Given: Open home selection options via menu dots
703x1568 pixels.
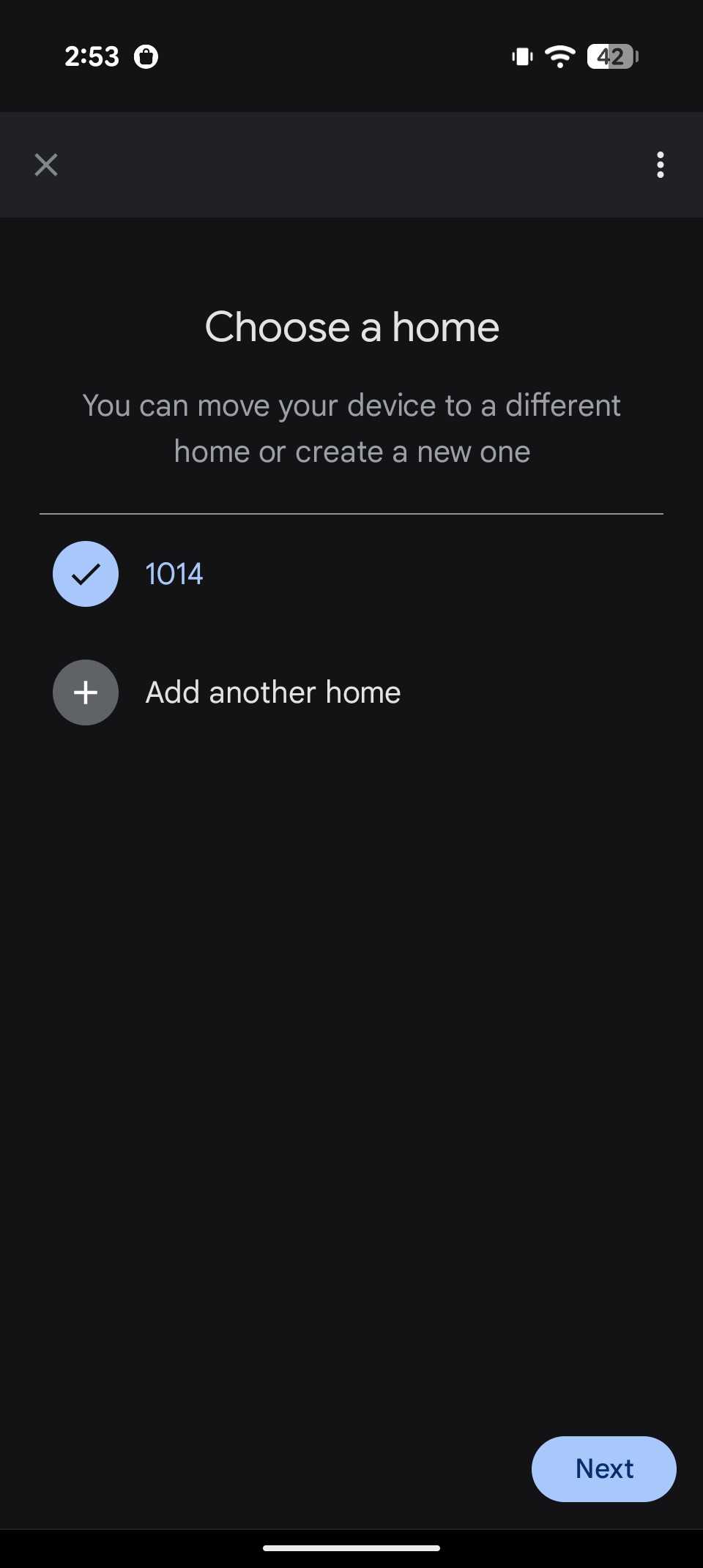Looking at the screenshot, I should pos(660,165).
